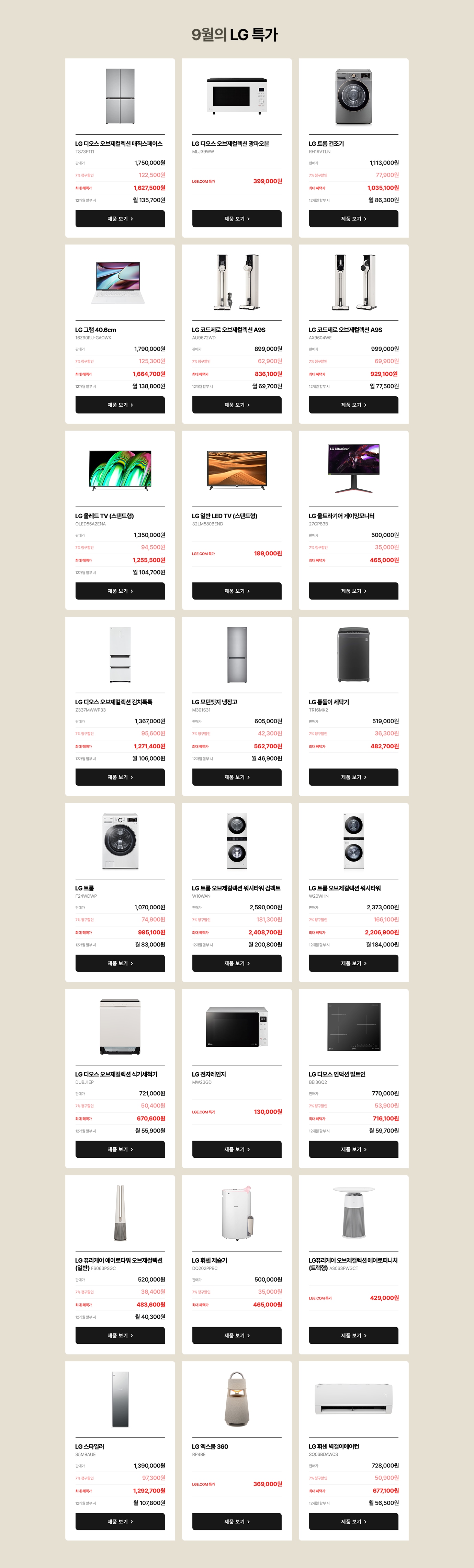Image resolution: width=474 pixels, height=1568 pixels.
Task: View product LG 올레드 TV (스탠드형)
Action: (x=120, y=591)
